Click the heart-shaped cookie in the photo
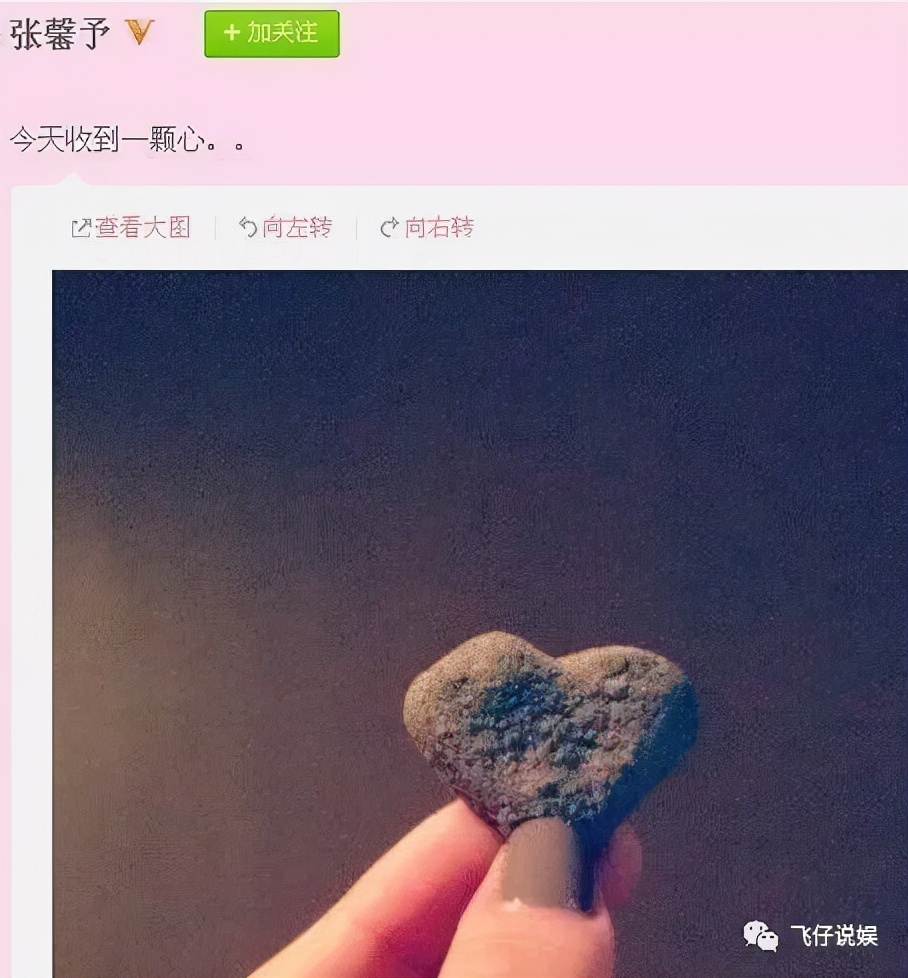The height and width of the screenshot is (978, 908). coord(545,730)
